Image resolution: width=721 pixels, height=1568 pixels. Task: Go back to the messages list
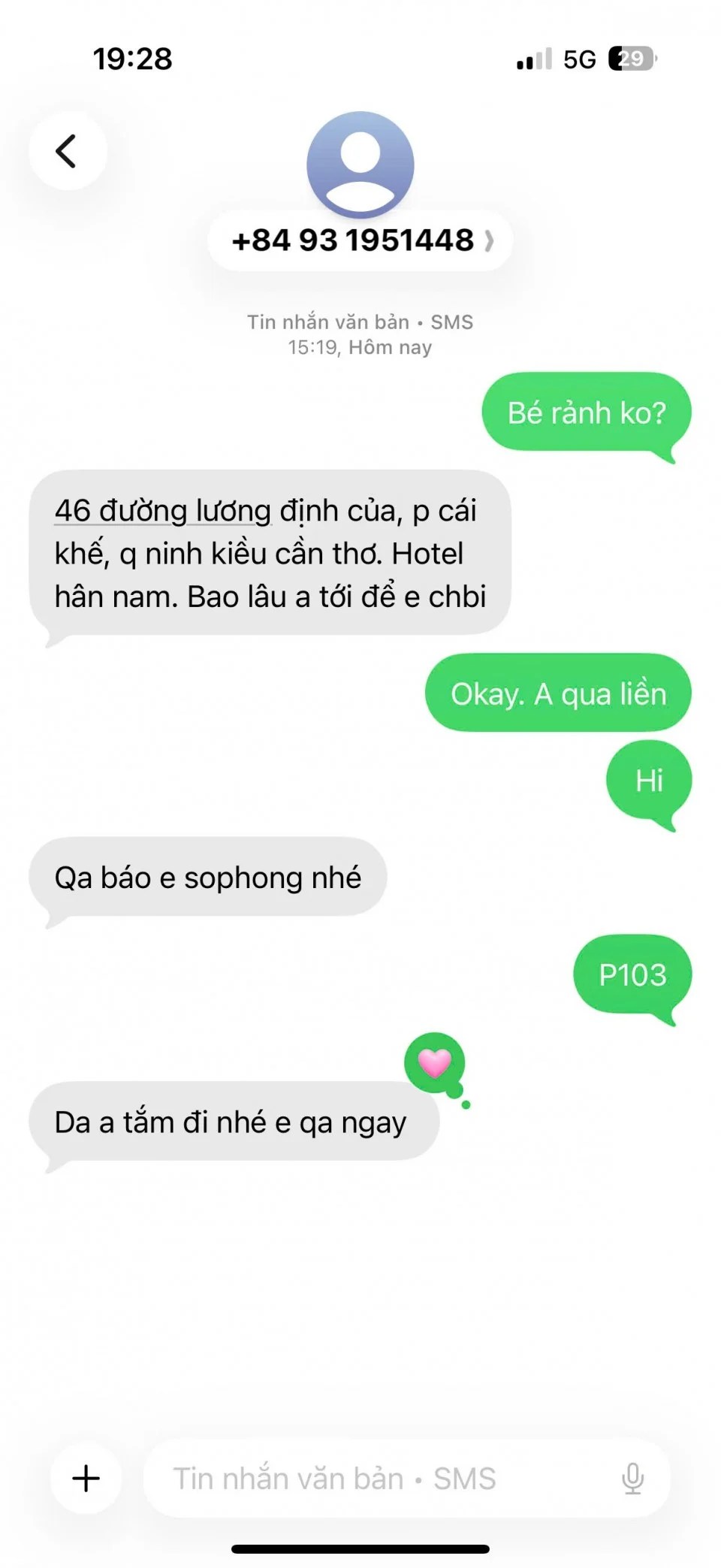(x=68, y=151)
